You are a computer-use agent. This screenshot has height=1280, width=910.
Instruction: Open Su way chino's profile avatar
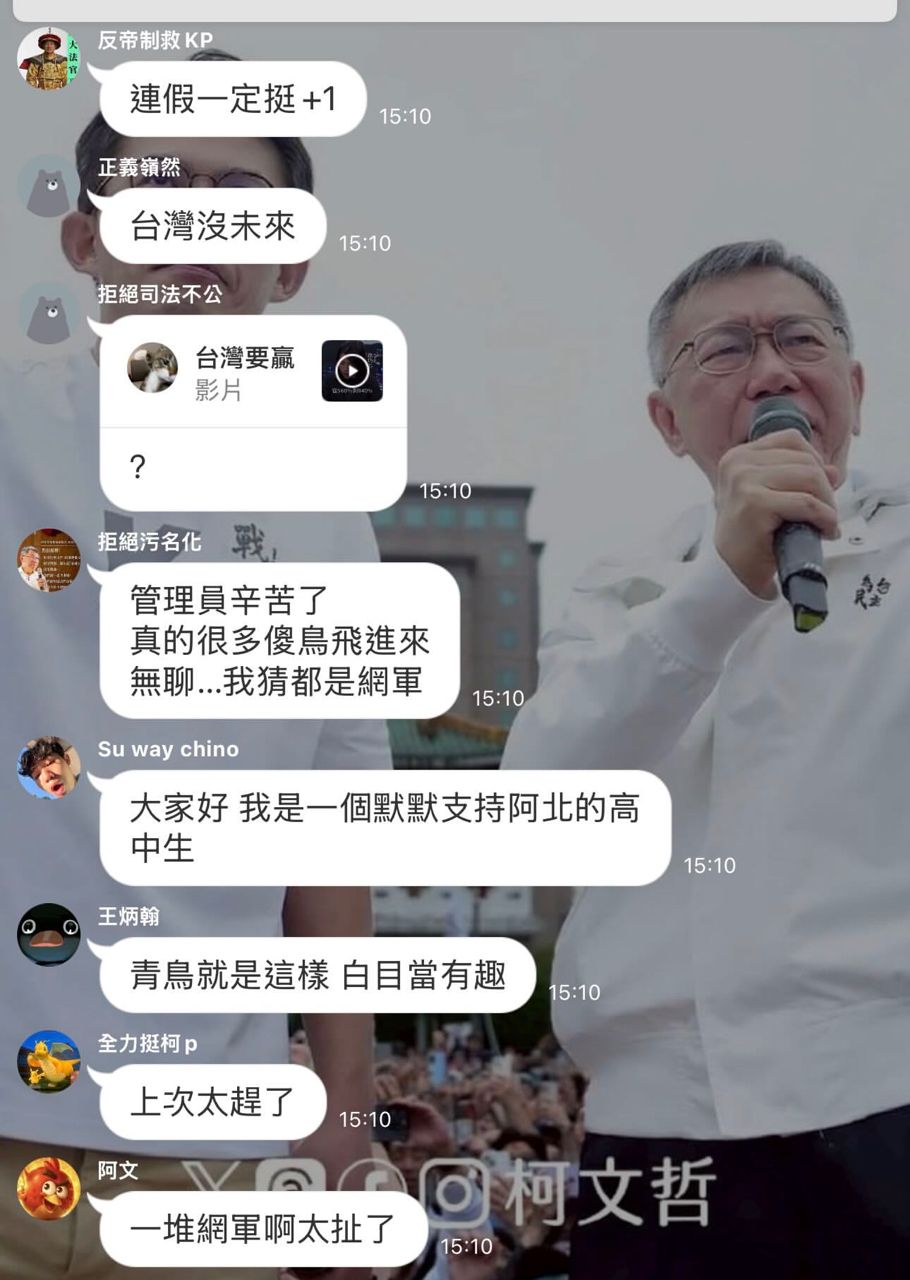coord(48,767)
